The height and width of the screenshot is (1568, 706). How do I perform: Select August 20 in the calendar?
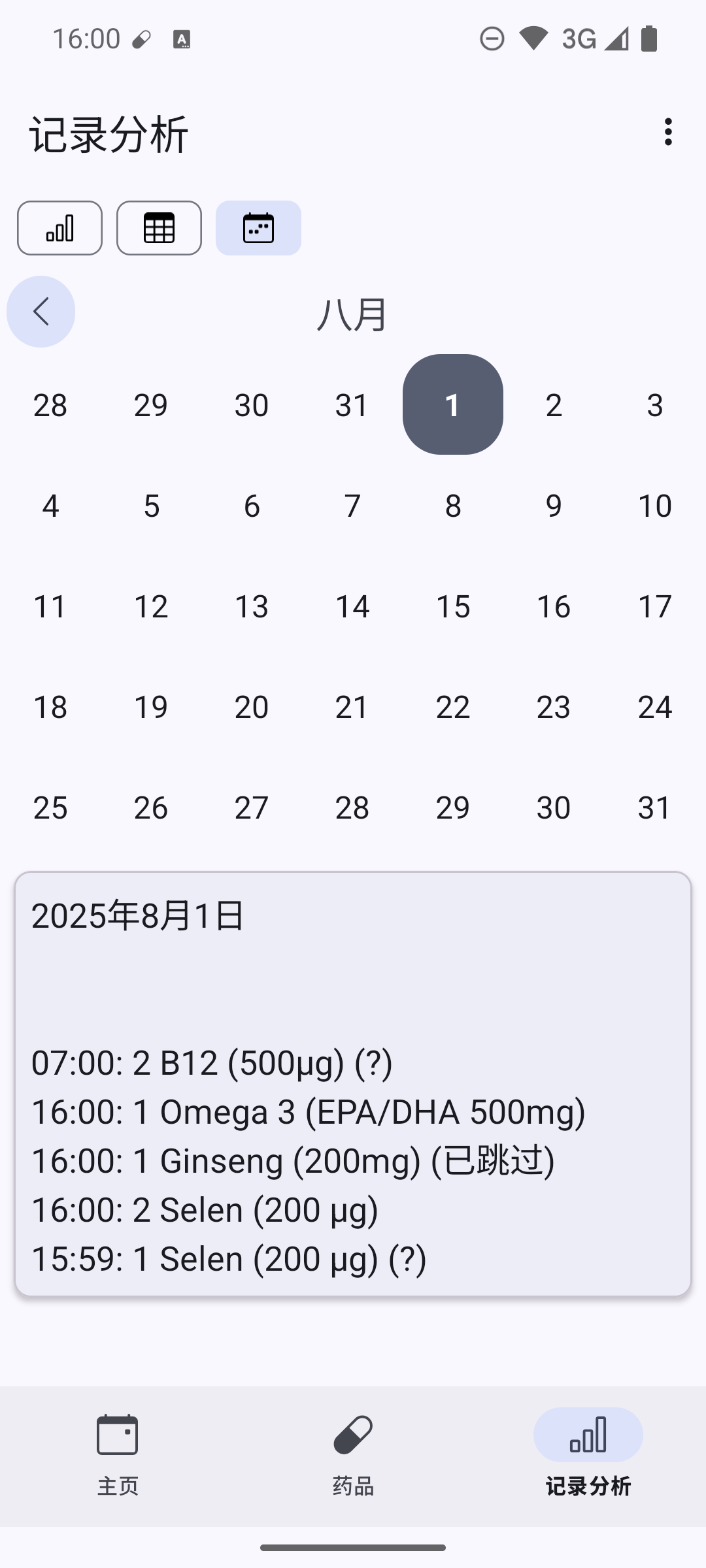click(252, 707)
